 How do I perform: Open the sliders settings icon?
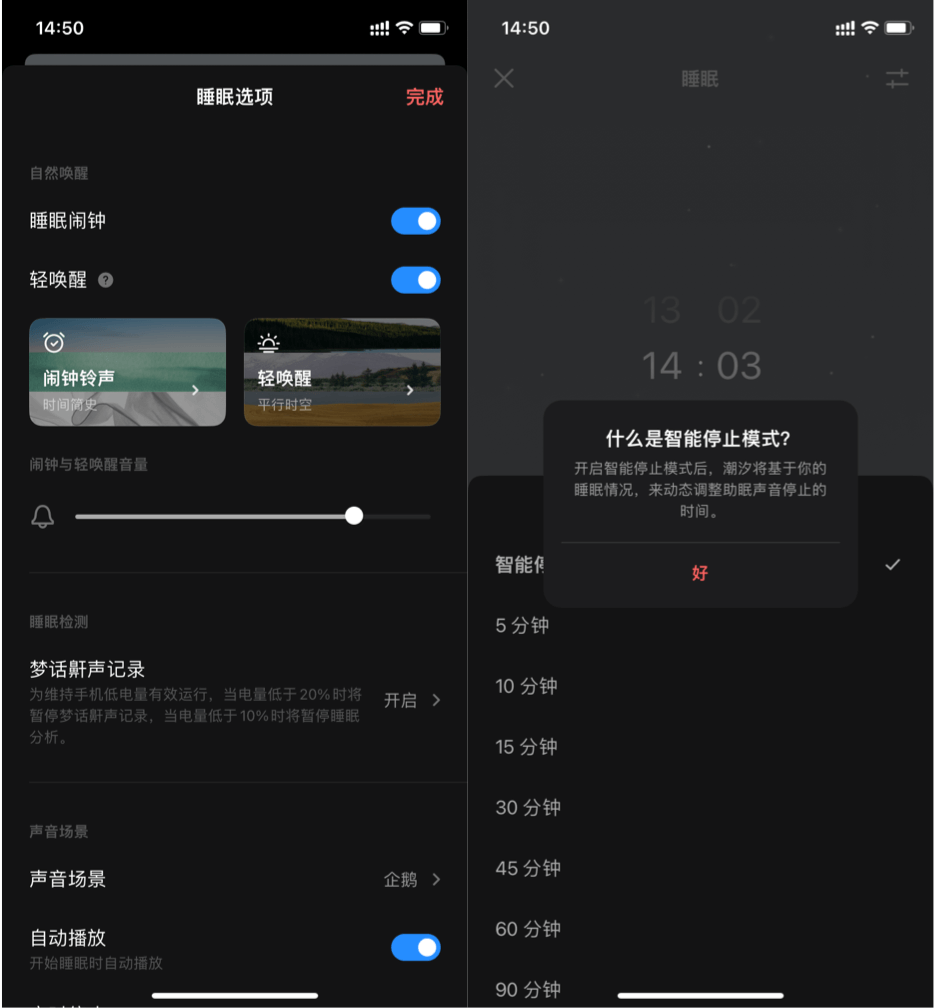(x=897, y=78)
